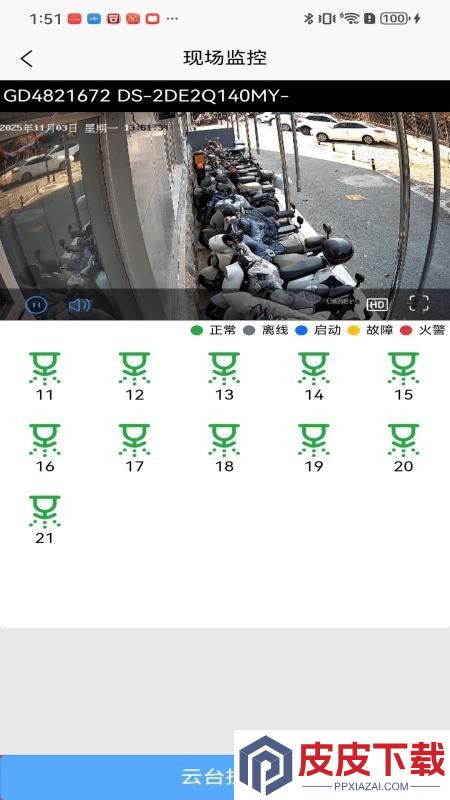Select sprinkler device 20

coord(404,447)
